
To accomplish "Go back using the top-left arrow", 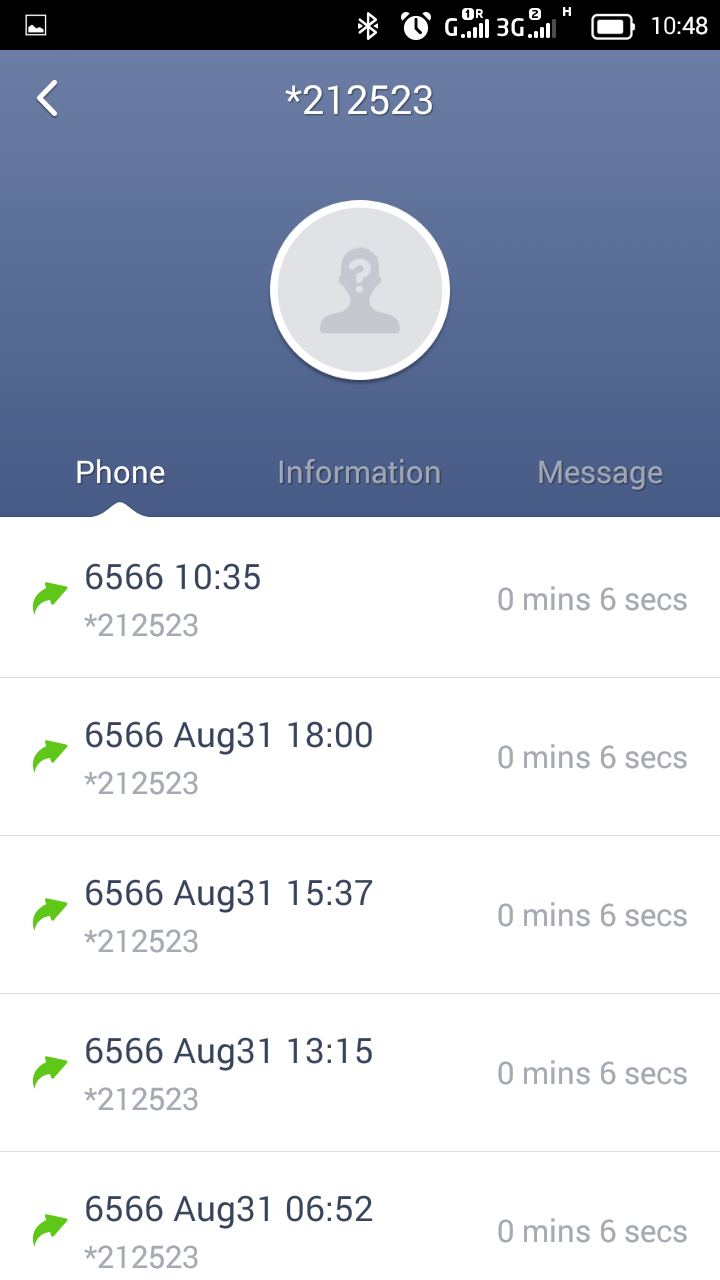I will tap(47, 99).
